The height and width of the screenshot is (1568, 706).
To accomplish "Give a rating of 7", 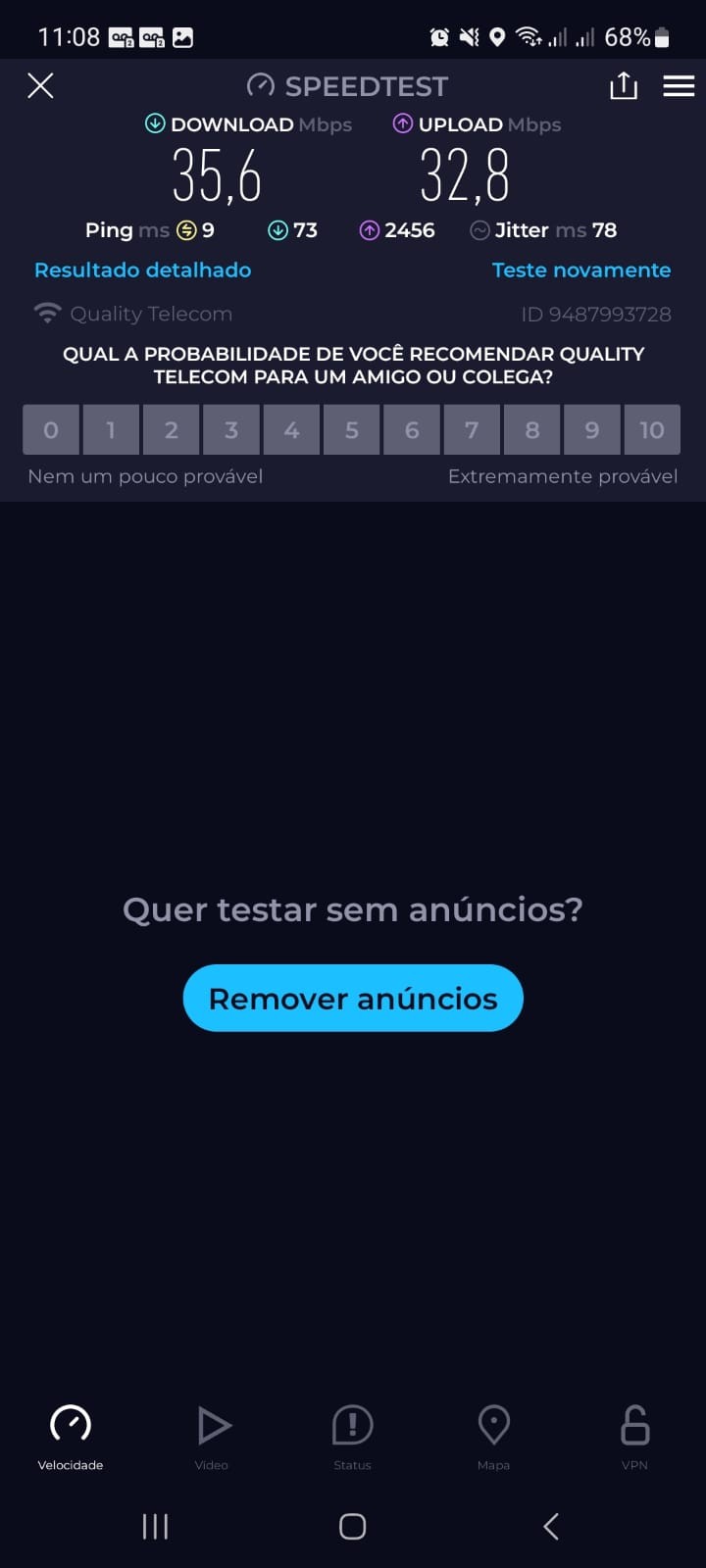I will tap(472, 430).
